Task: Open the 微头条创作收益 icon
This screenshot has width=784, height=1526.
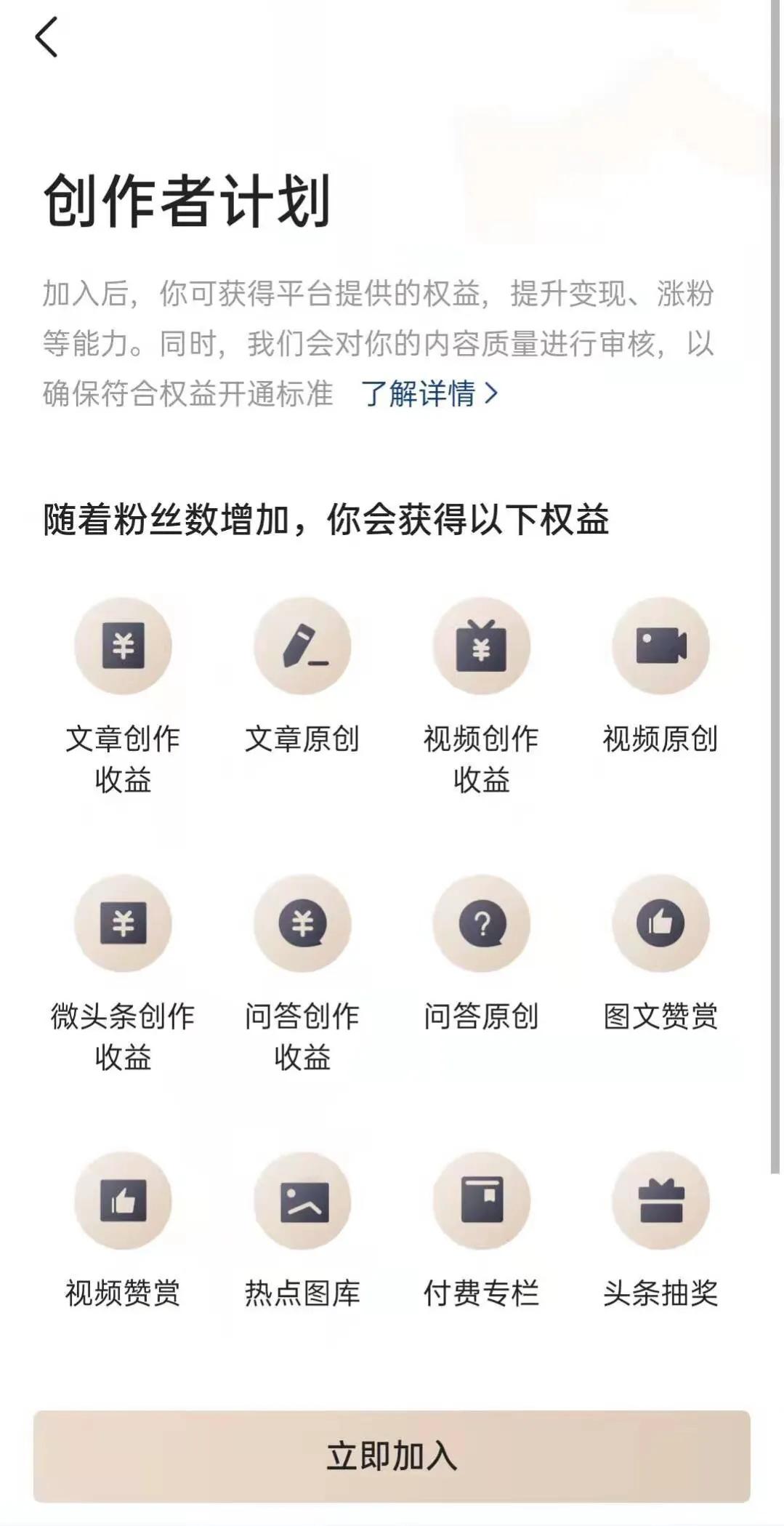Action: tap(122, 923)
